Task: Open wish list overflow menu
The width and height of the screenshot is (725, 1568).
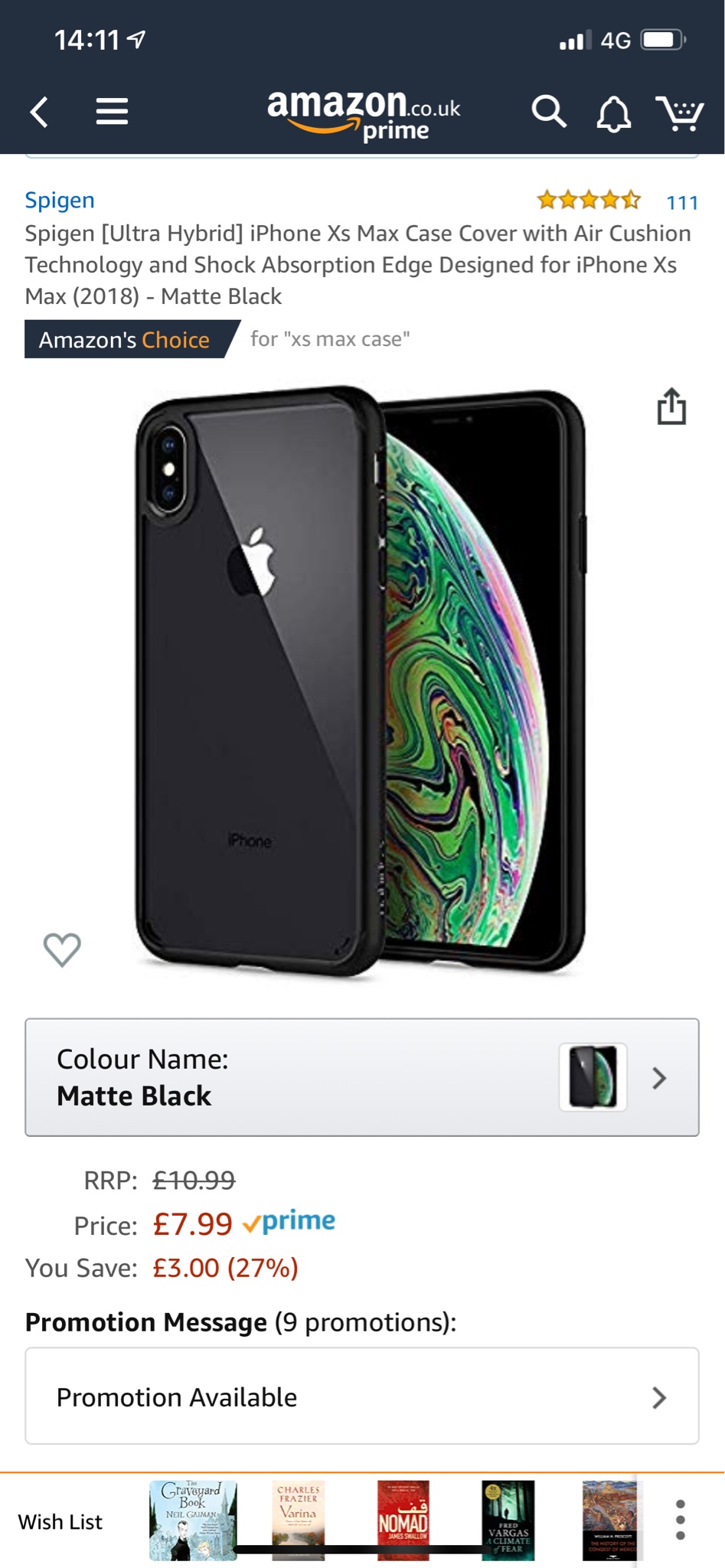Action: click(680, 1521)
